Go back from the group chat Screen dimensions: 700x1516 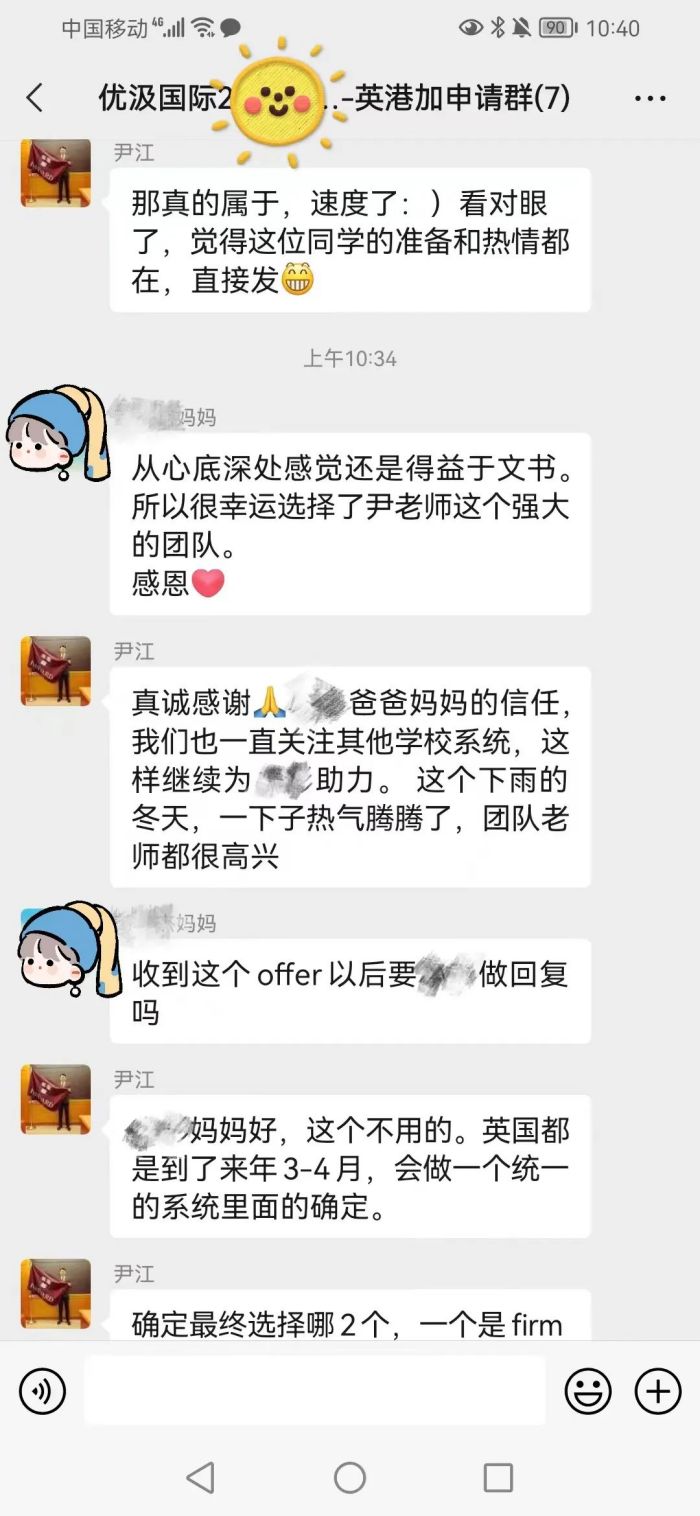click(35, 97)
